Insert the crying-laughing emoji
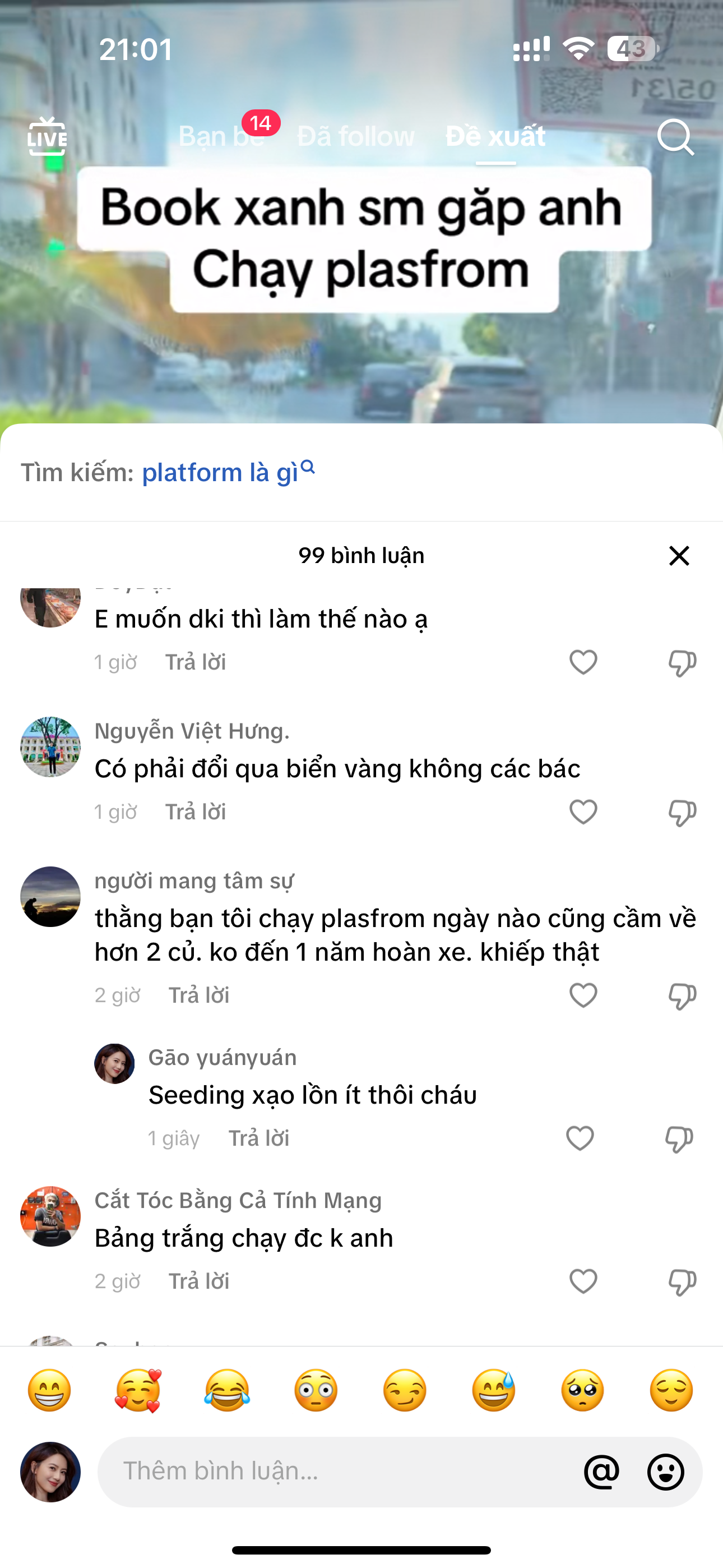The image size is (723, 1568). tap(227, 1390)
